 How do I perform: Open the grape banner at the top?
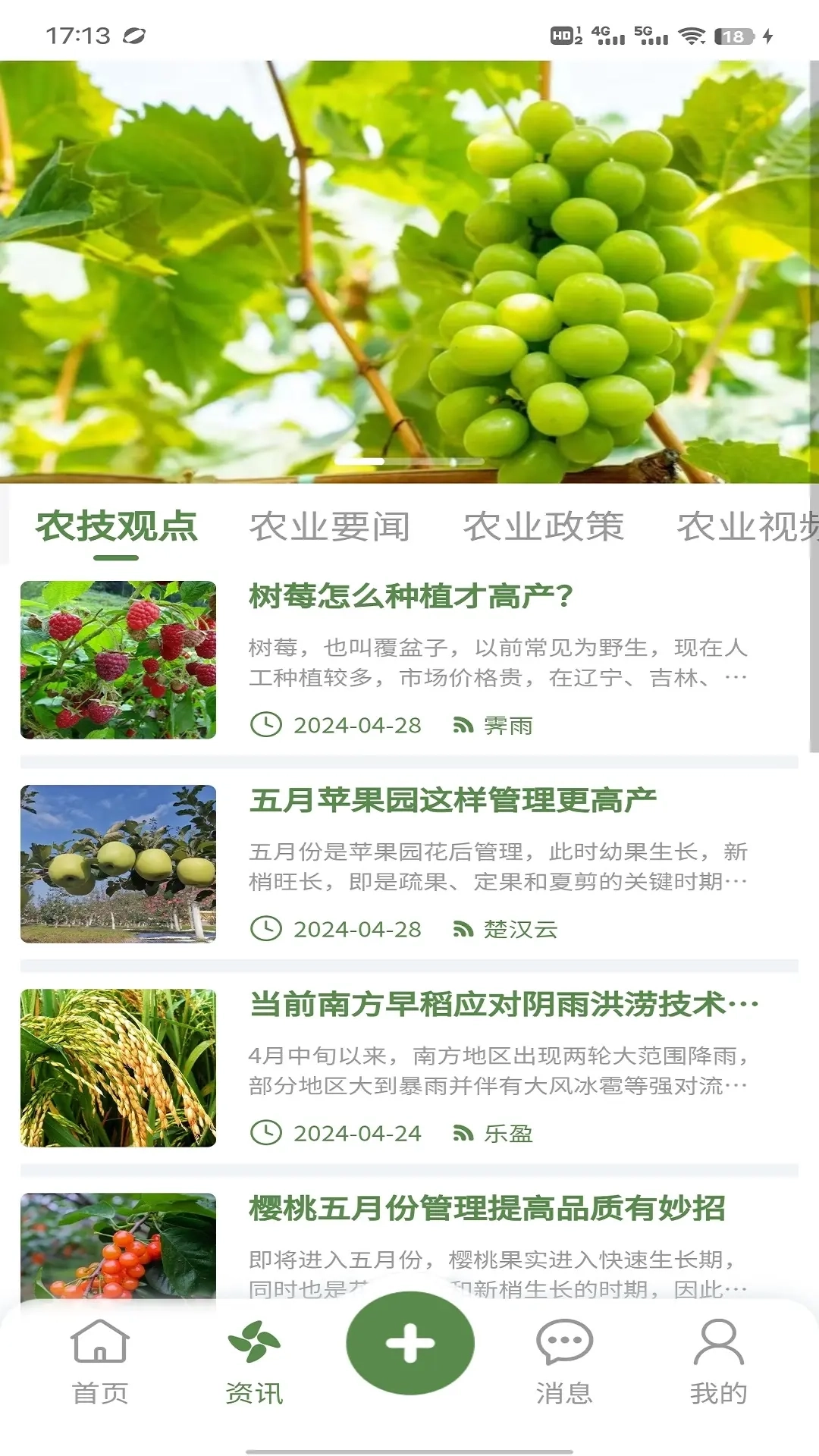click(x=409, y=271)
